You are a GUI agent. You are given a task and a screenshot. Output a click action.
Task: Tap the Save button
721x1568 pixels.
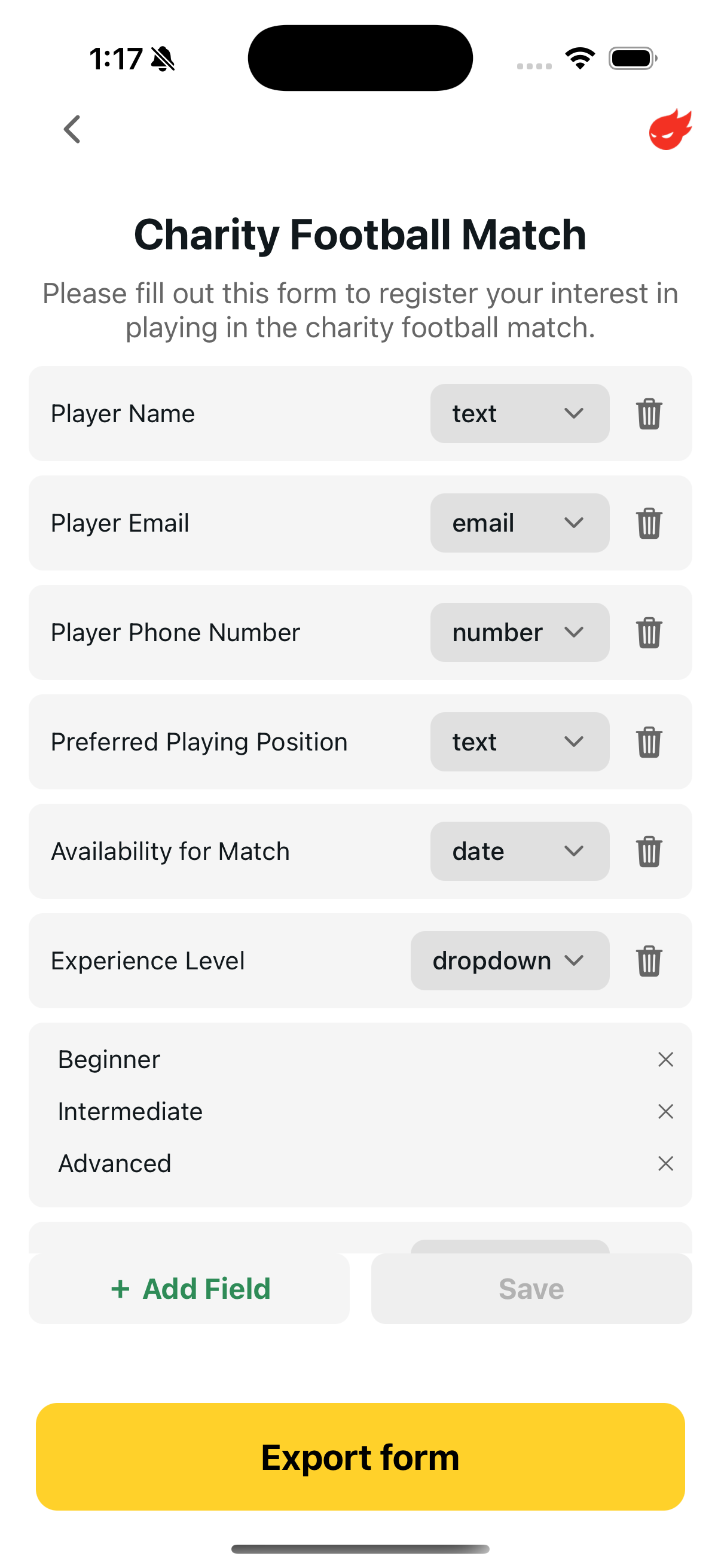click(531, 1289)
